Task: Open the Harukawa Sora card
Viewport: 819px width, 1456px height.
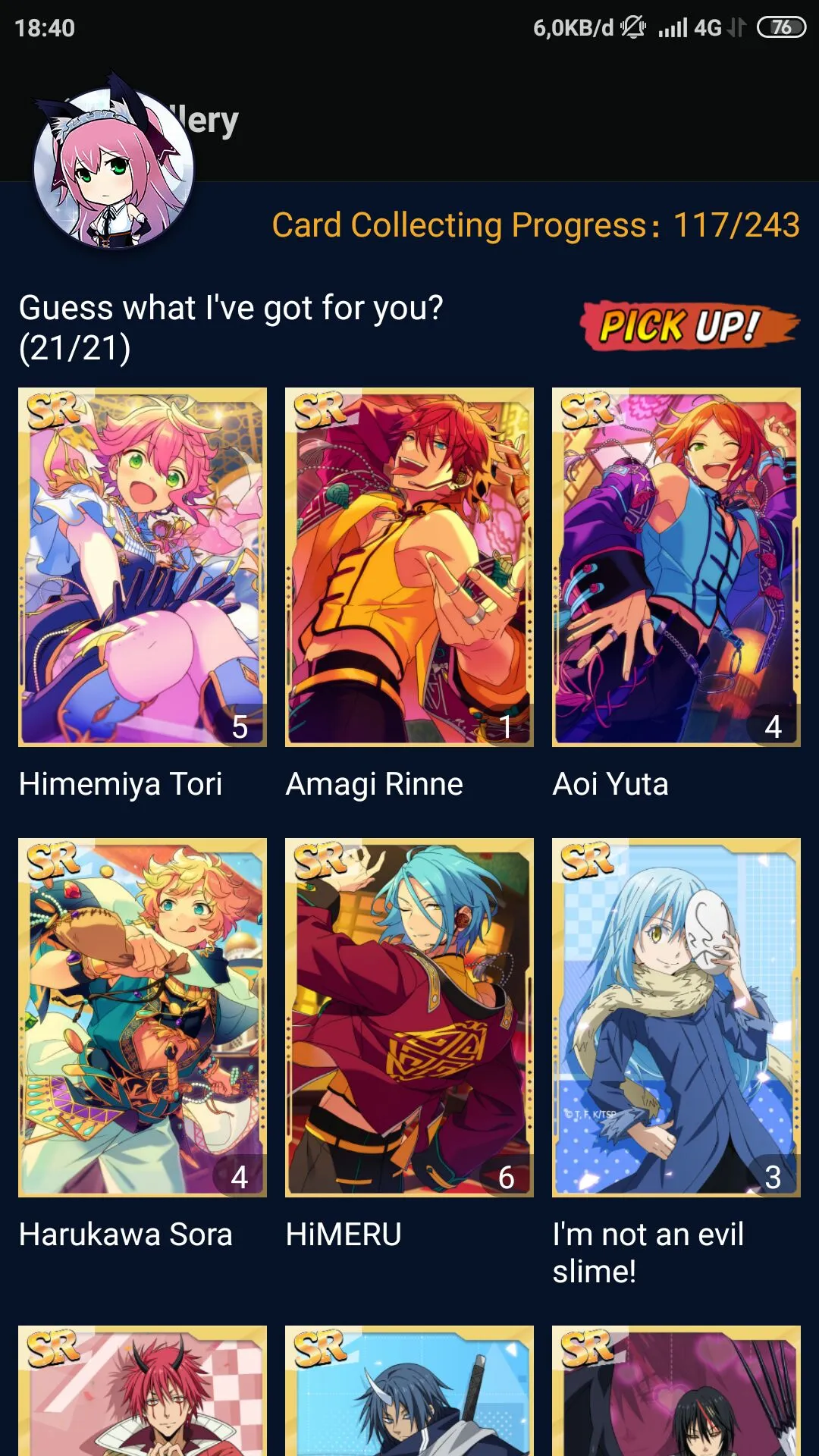Action: [x=143, y=1018]
